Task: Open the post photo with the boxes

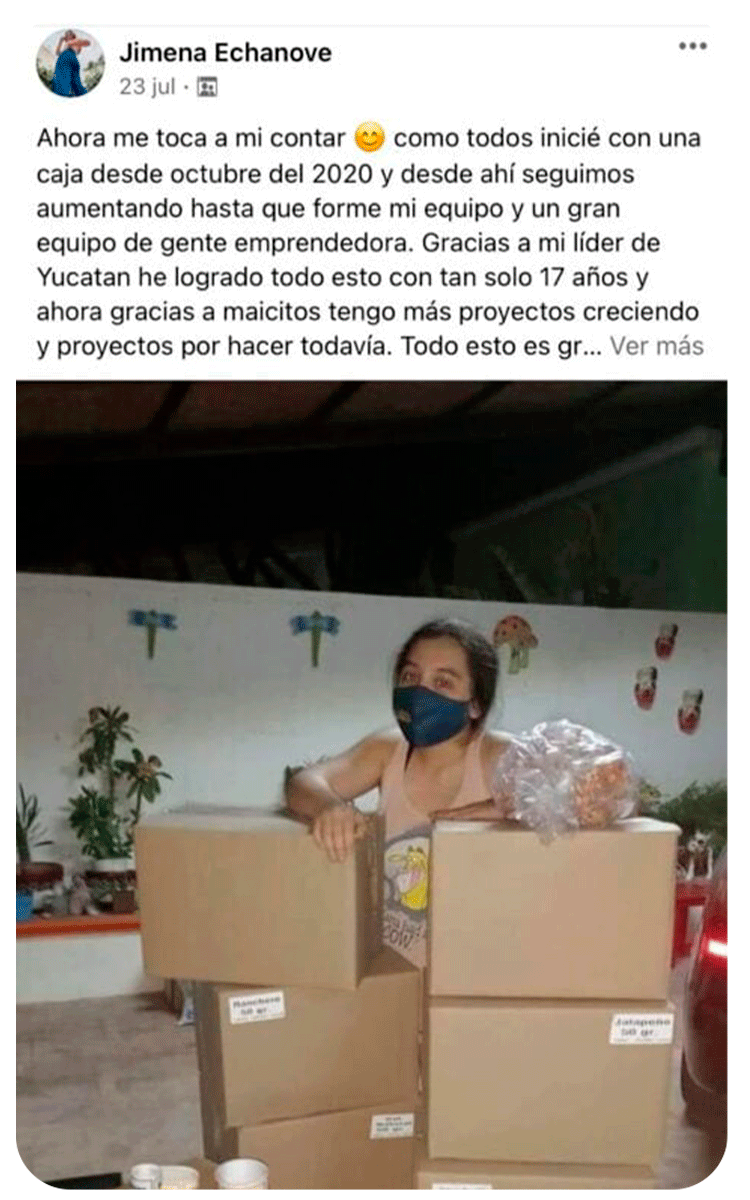Action: click(370, 780)
